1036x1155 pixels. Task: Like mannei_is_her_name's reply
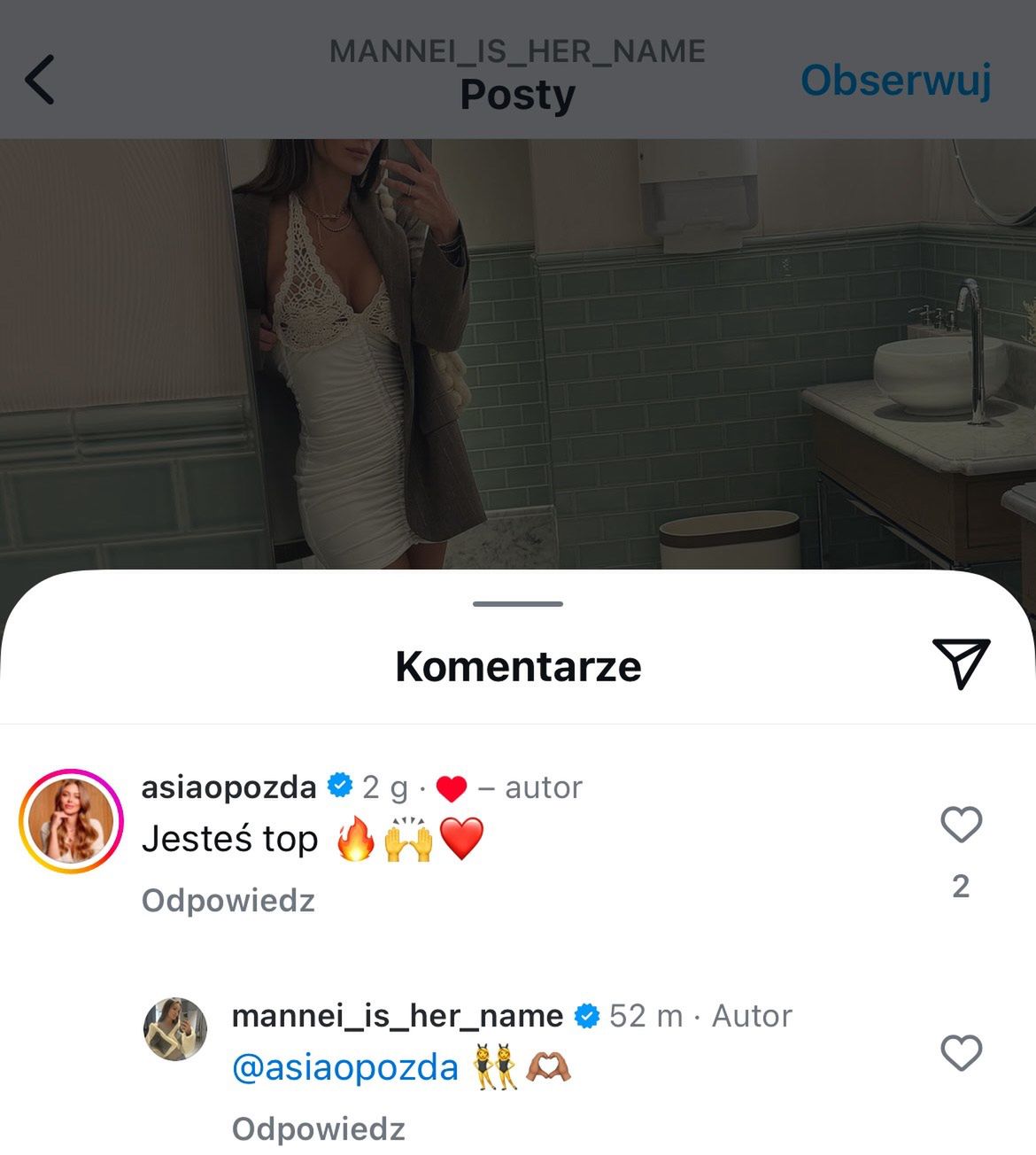point(961,1052)
